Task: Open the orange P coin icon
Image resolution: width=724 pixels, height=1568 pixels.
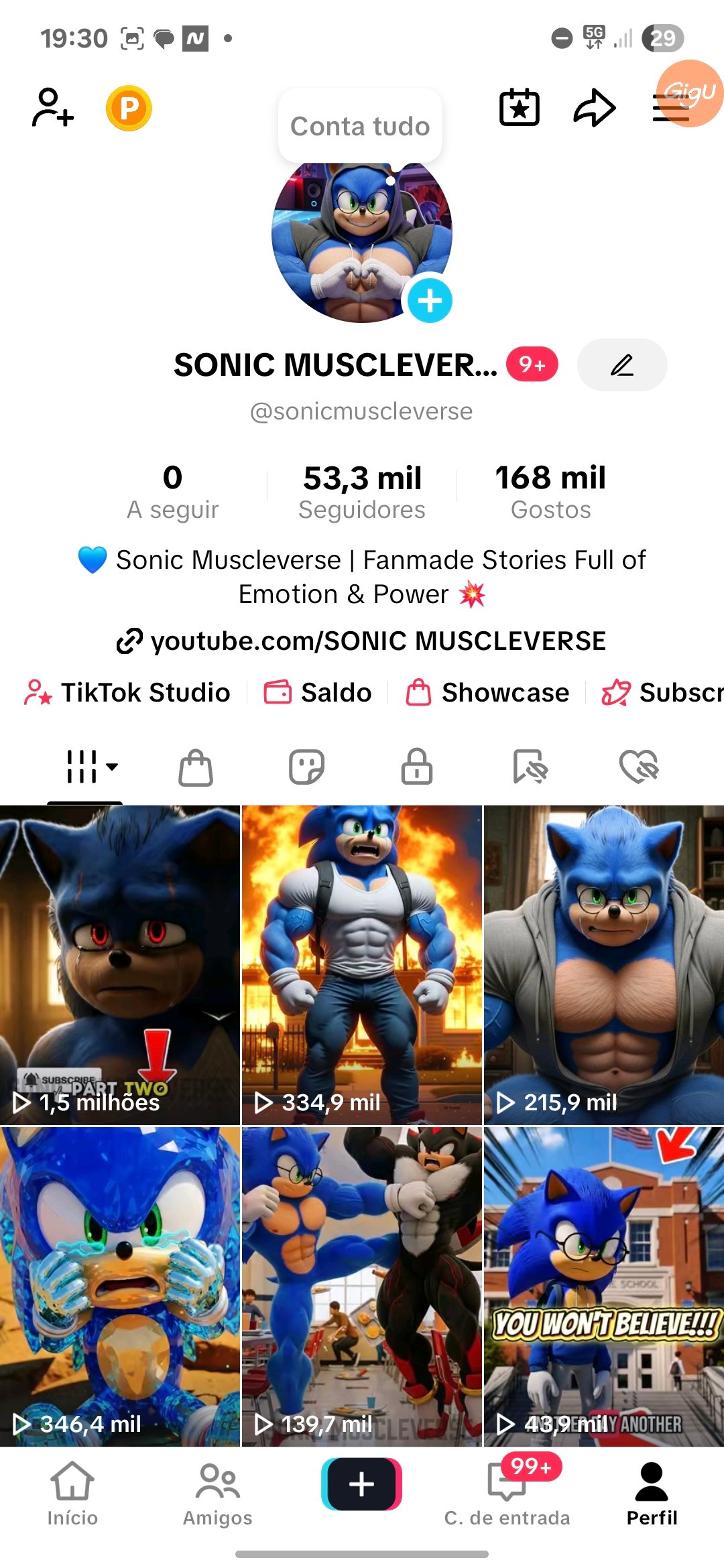Action: pyautogui.click(x=129, y=108)
